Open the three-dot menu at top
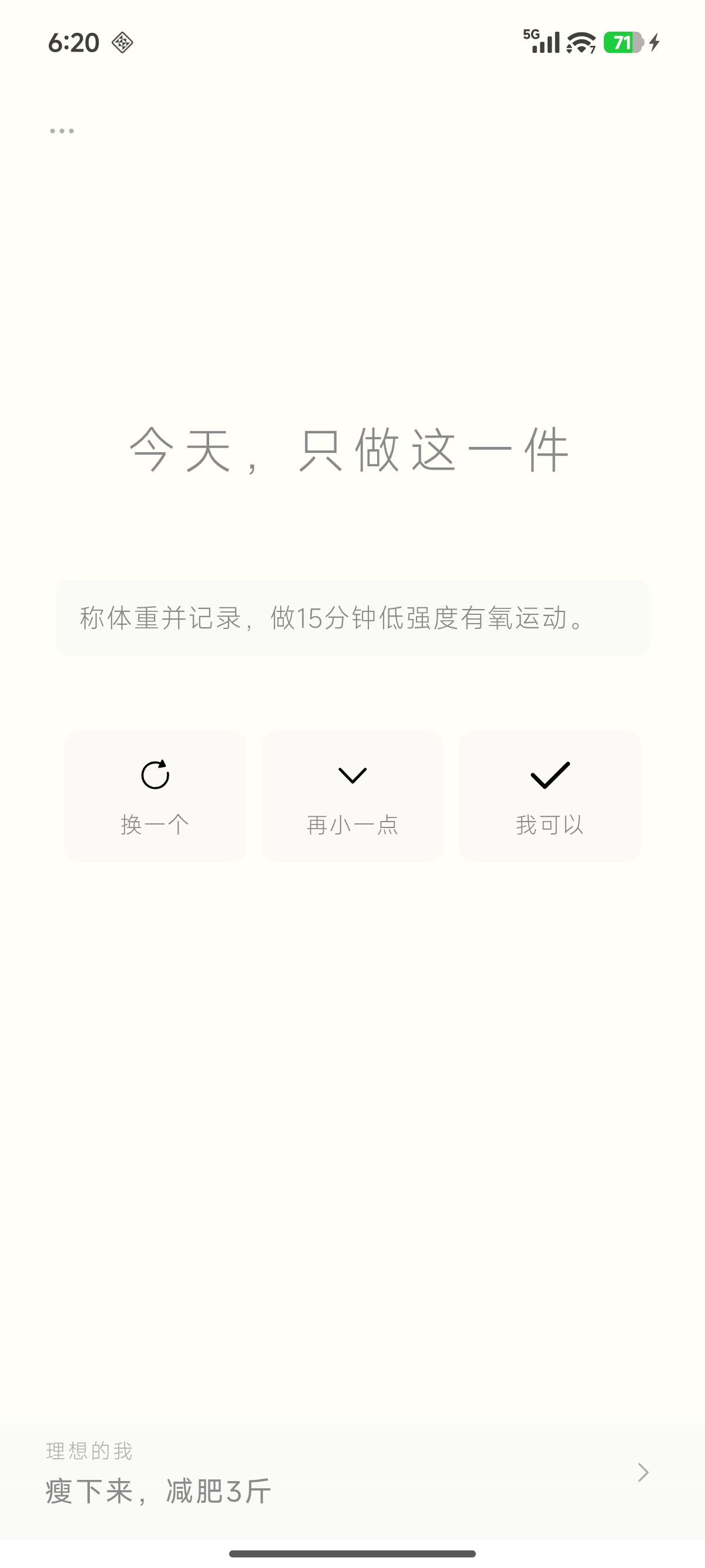 pos(62,131)
